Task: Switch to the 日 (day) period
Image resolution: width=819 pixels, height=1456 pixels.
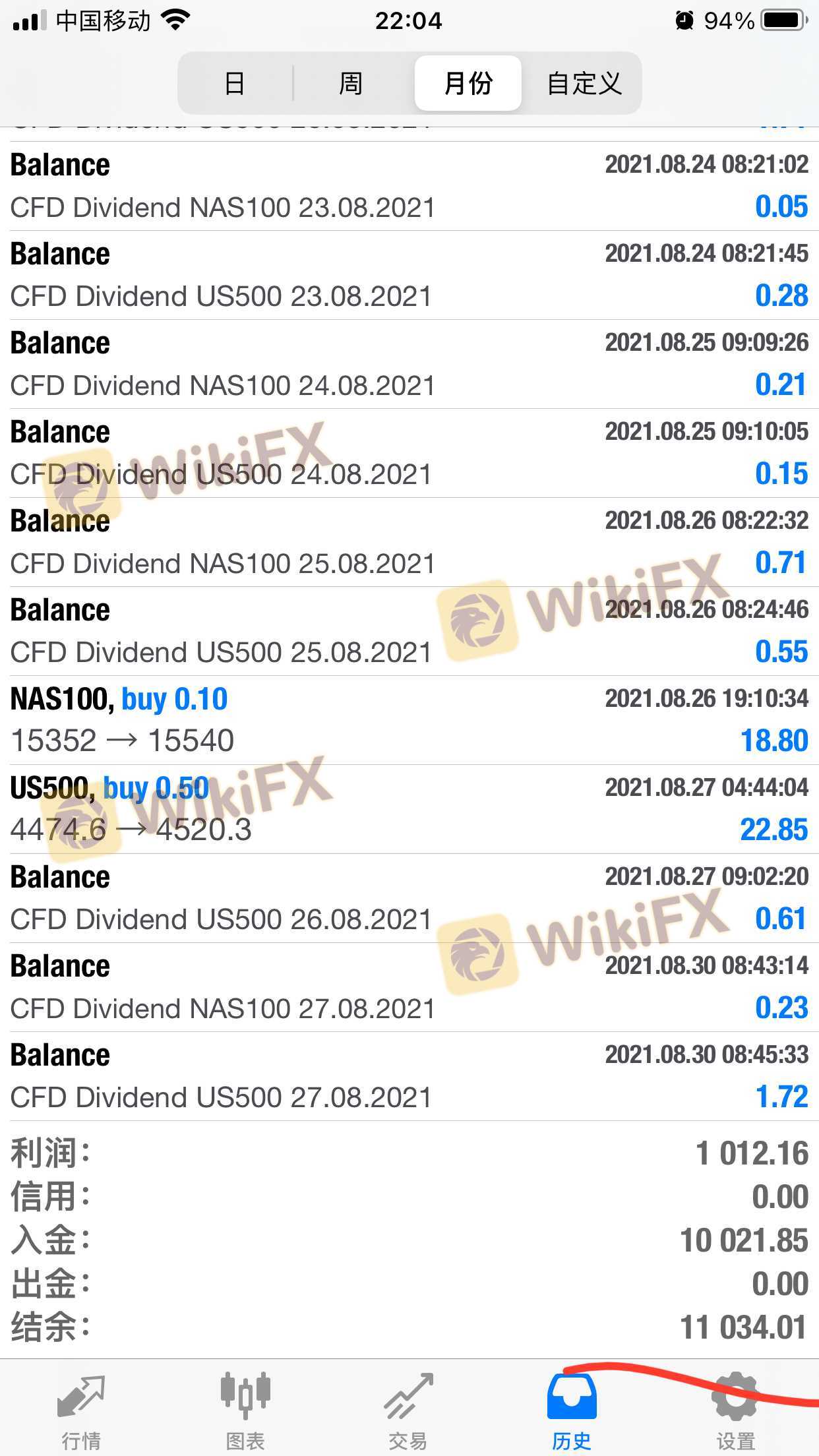Action: click(235, 83)
